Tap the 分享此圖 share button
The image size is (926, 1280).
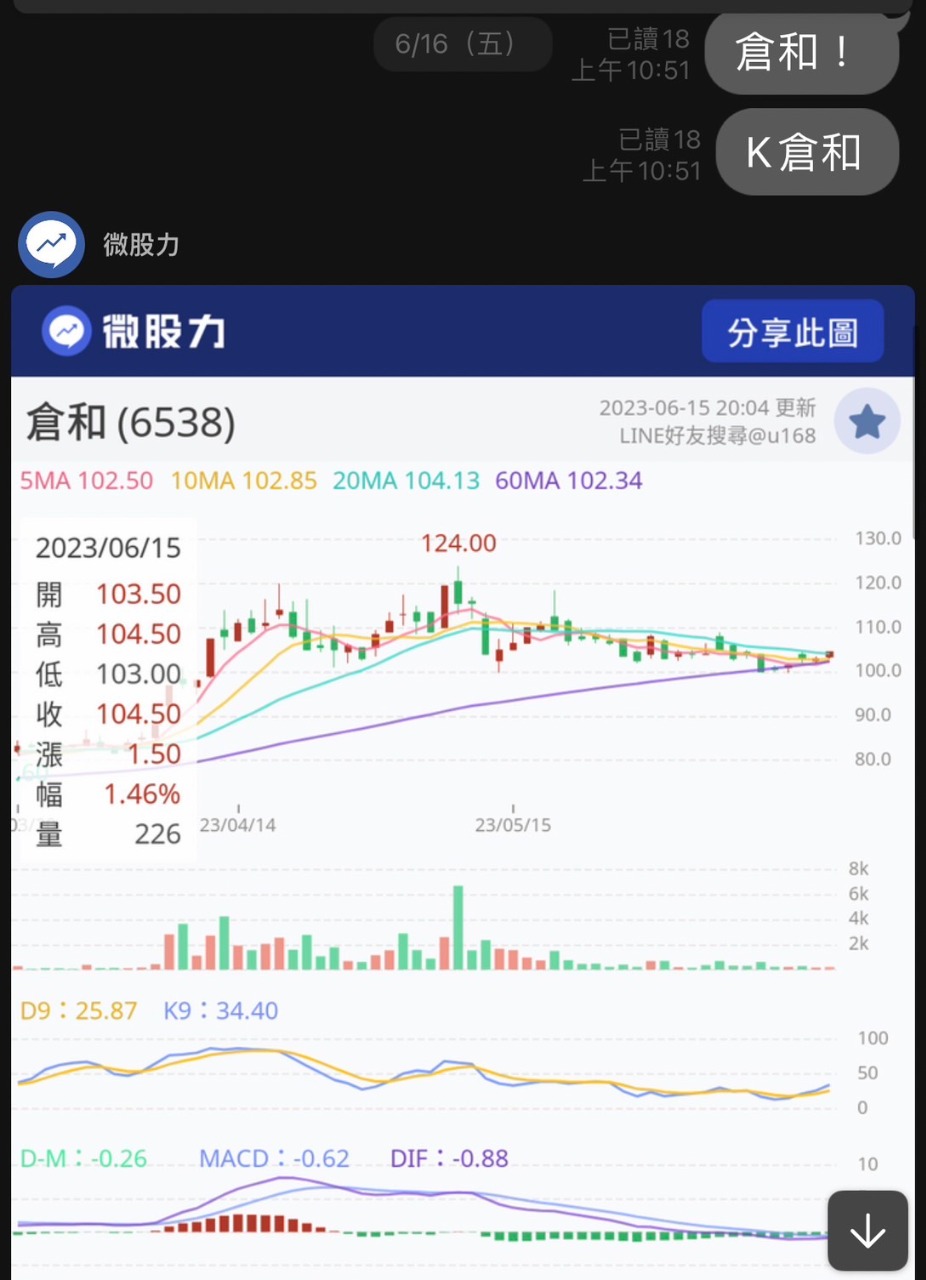792,332
